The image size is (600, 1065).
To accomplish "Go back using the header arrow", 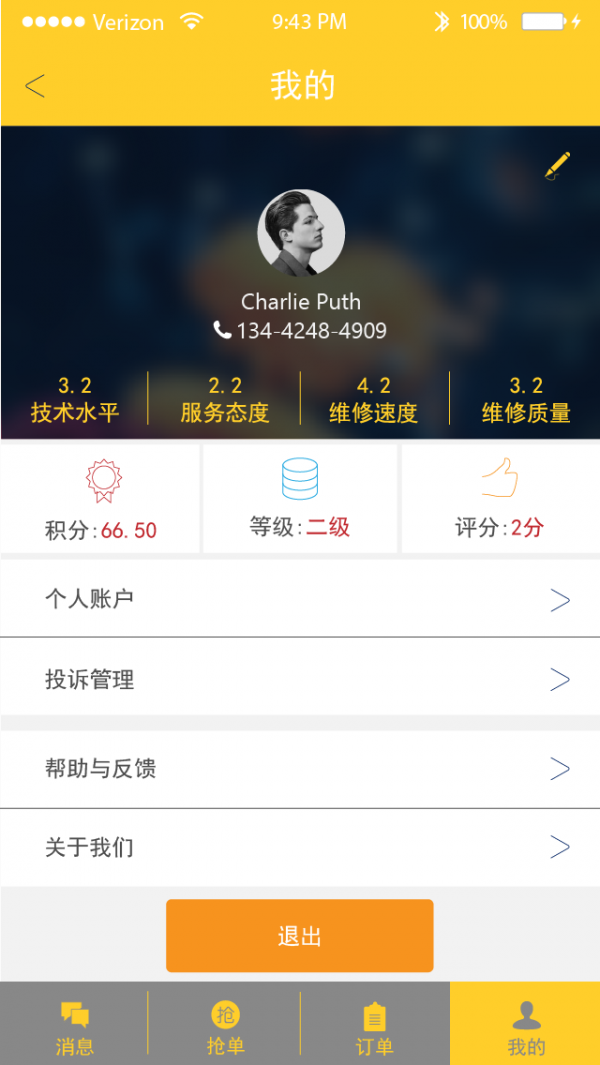I will tap(35, 87).
